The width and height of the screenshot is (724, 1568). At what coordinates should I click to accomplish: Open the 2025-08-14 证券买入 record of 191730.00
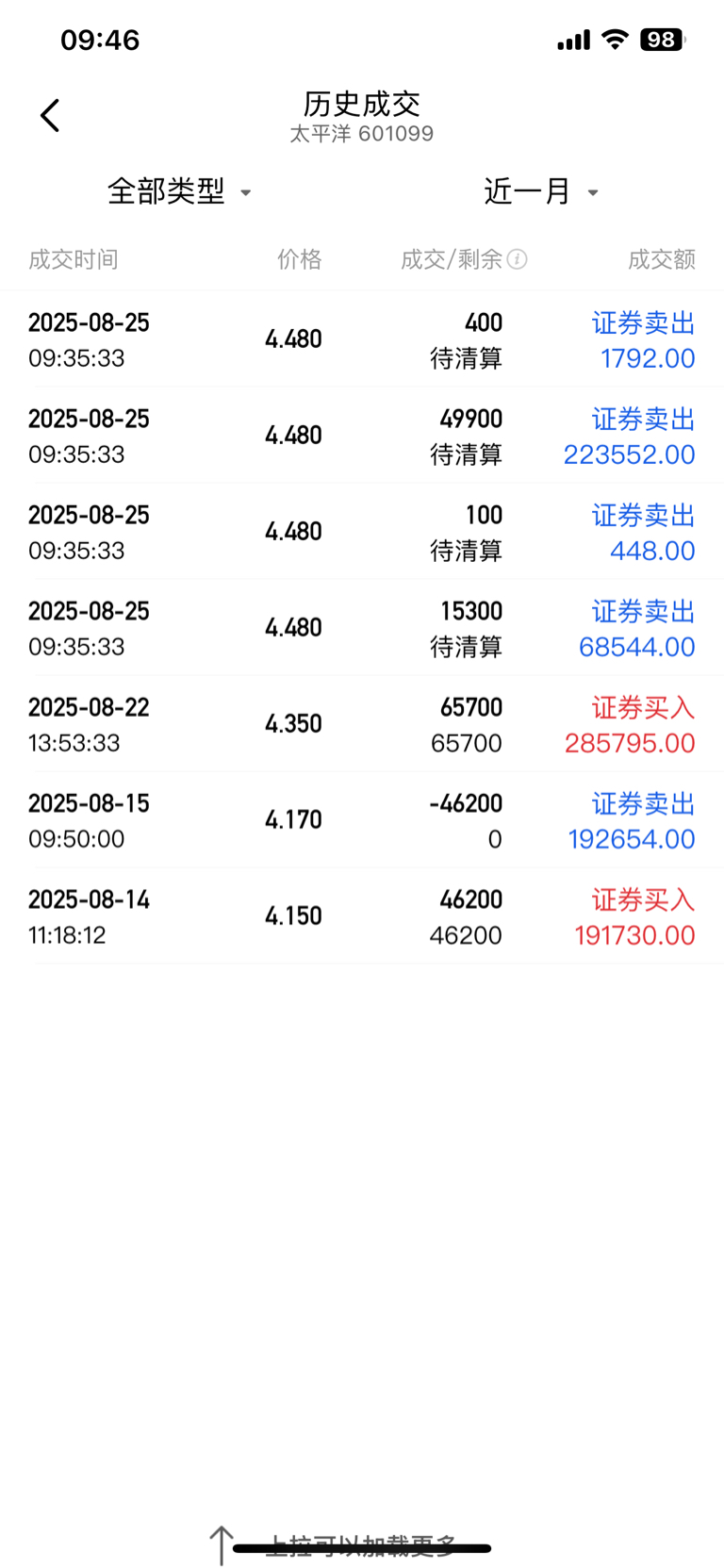click(x=362, y=916)
